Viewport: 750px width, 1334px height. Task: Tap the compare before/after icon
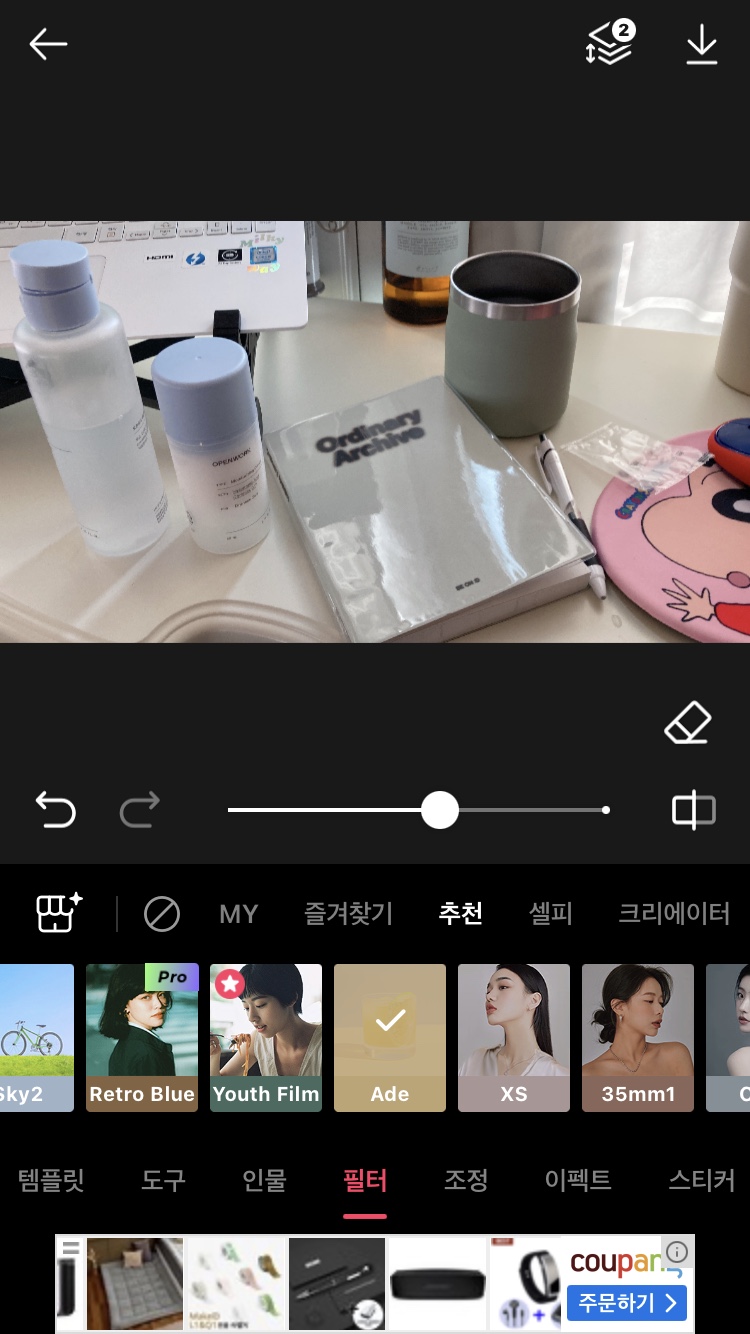(x=693, y=810)
